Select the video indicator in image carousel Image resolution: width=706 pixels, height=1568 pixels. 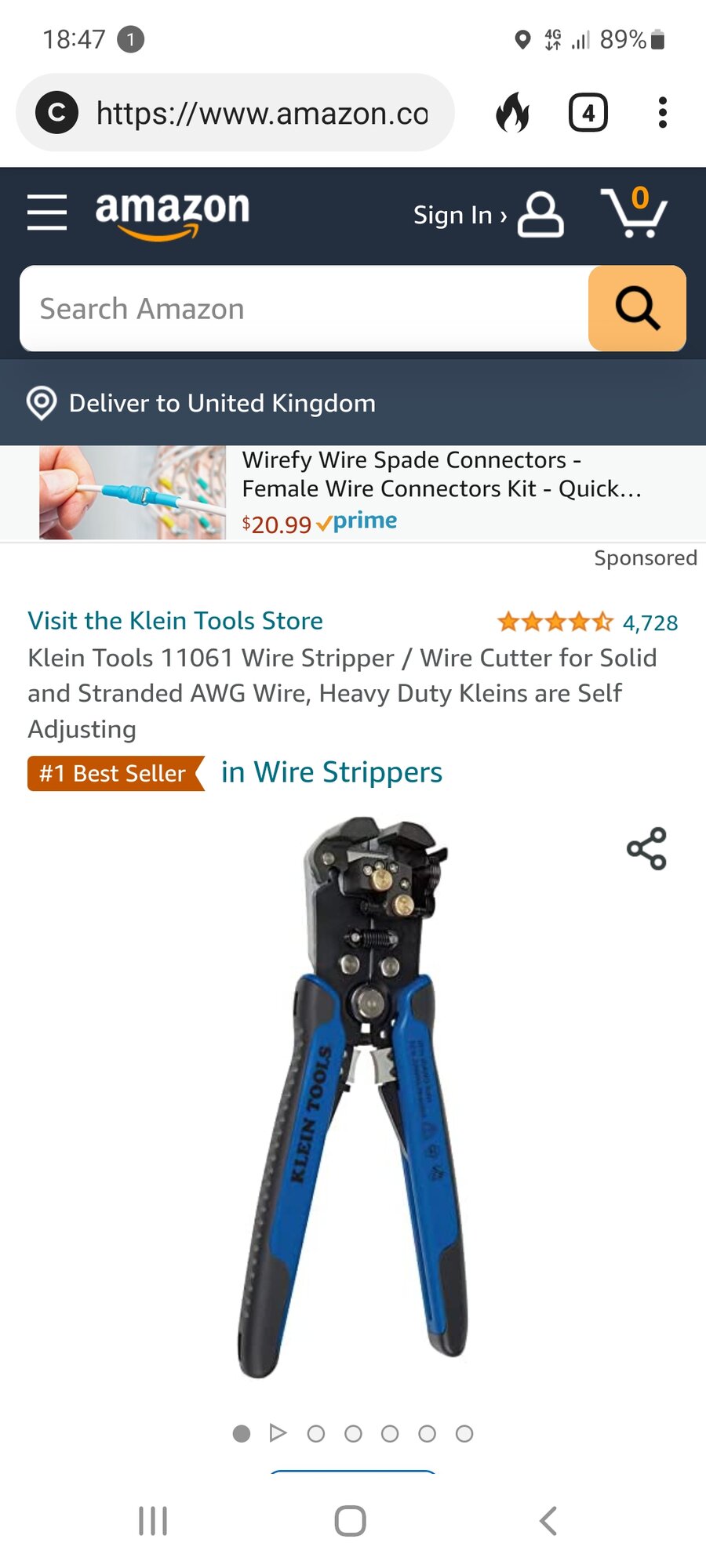click(278, 1433)
